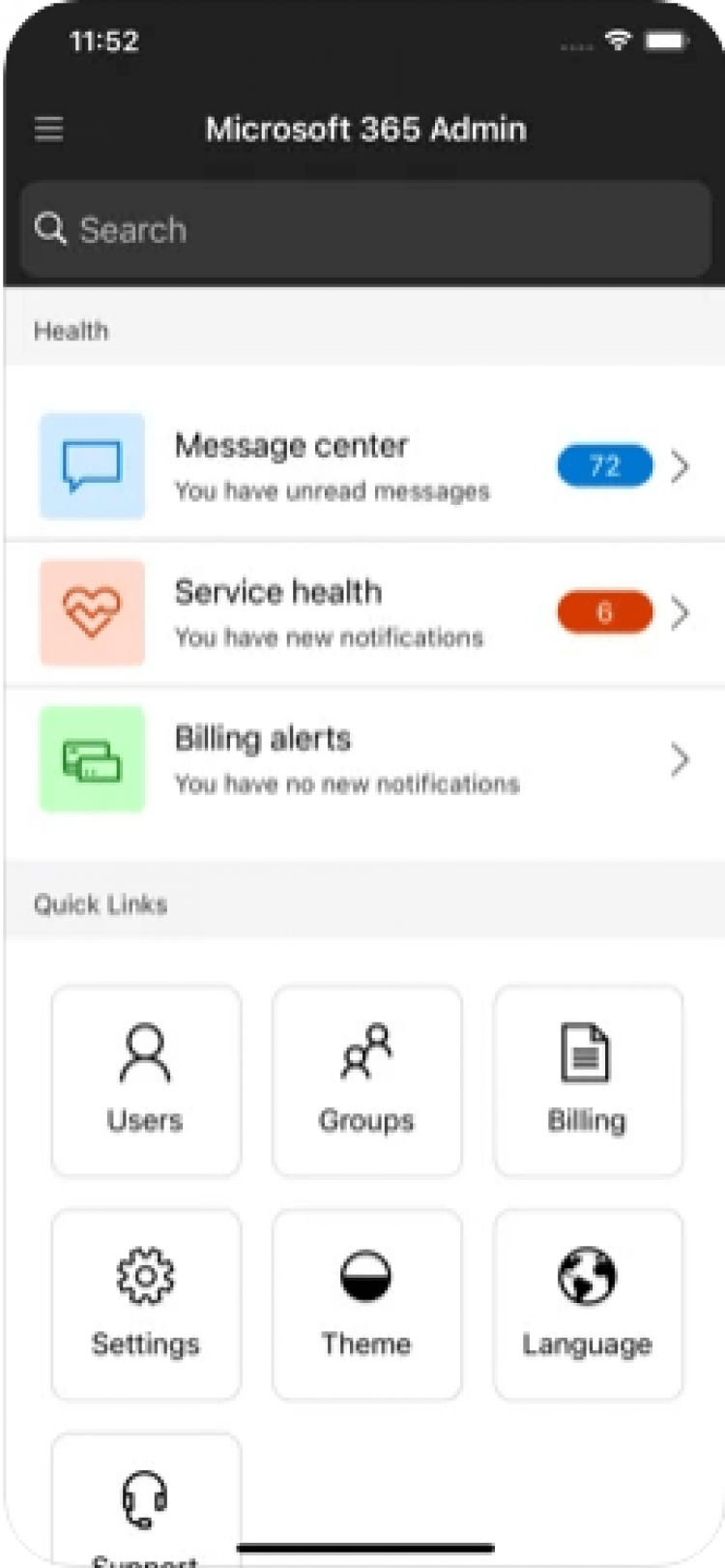Open the hamburger drawer menu
This screenshot has height=1568, width=725.
49,129
